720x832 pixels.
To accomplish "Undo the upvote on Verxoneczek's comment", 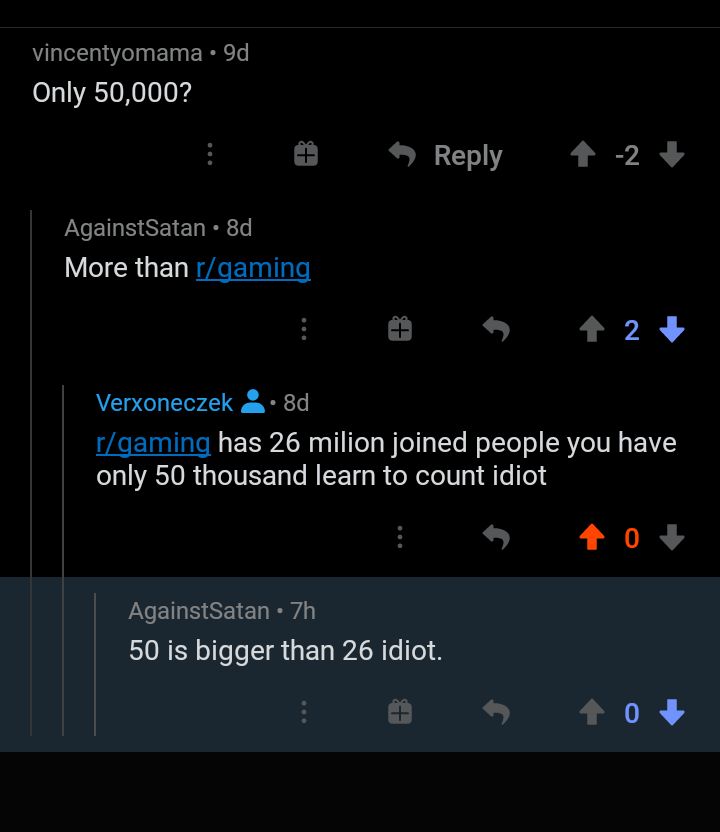I will click(x=592, y=538).
